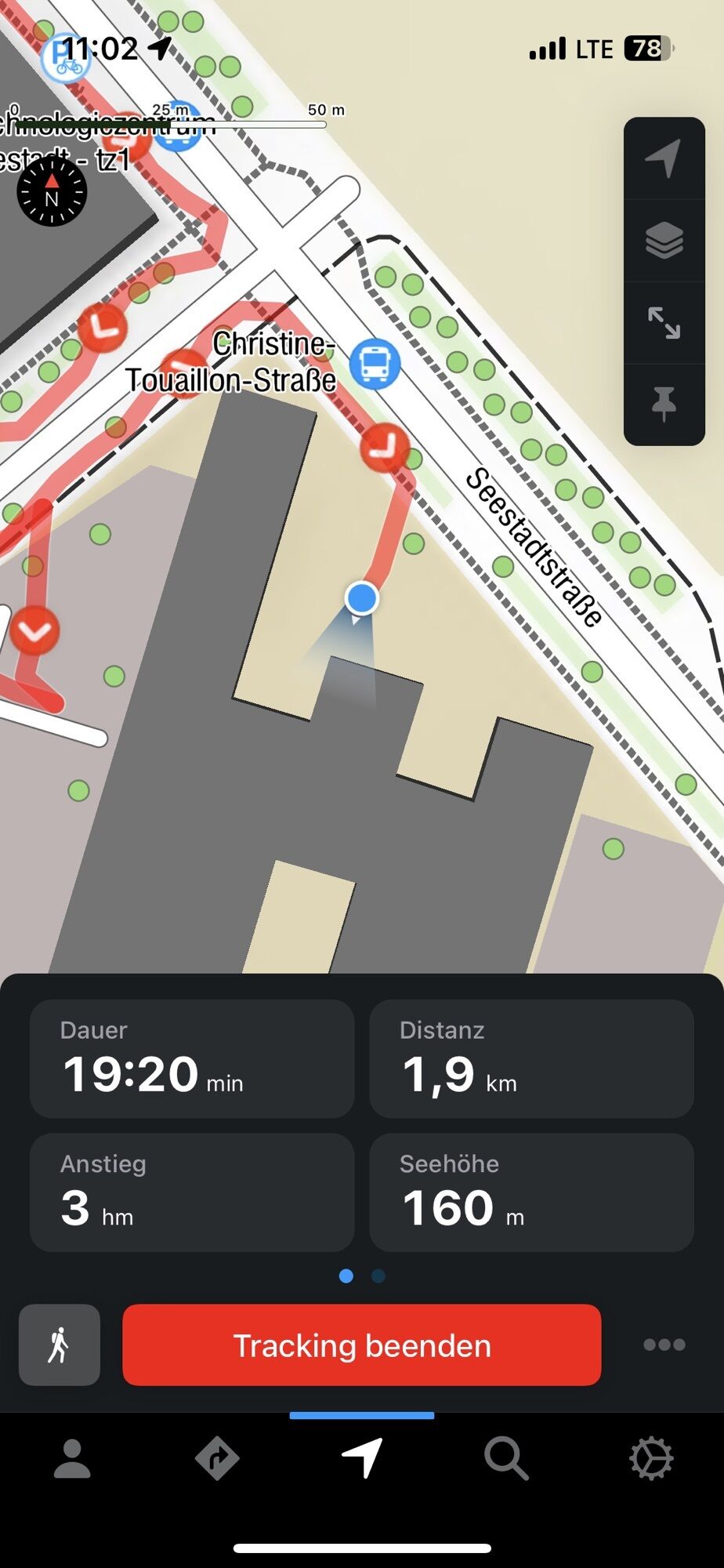Open the Seehöhe elevation tile
This screenshot has width=724, height=1568.
point(531,1192)
